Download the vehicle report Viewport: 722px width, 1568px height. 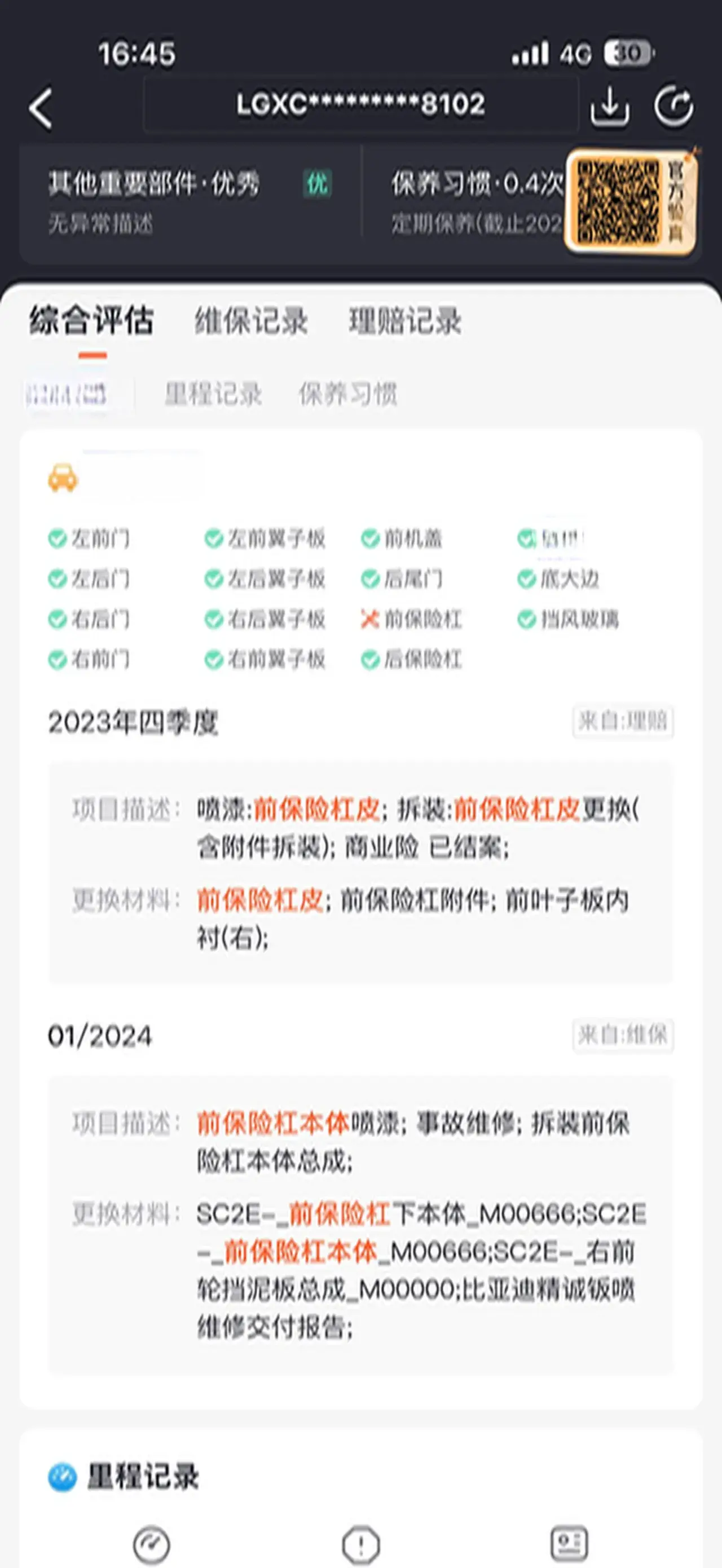(x=609, y=107)
